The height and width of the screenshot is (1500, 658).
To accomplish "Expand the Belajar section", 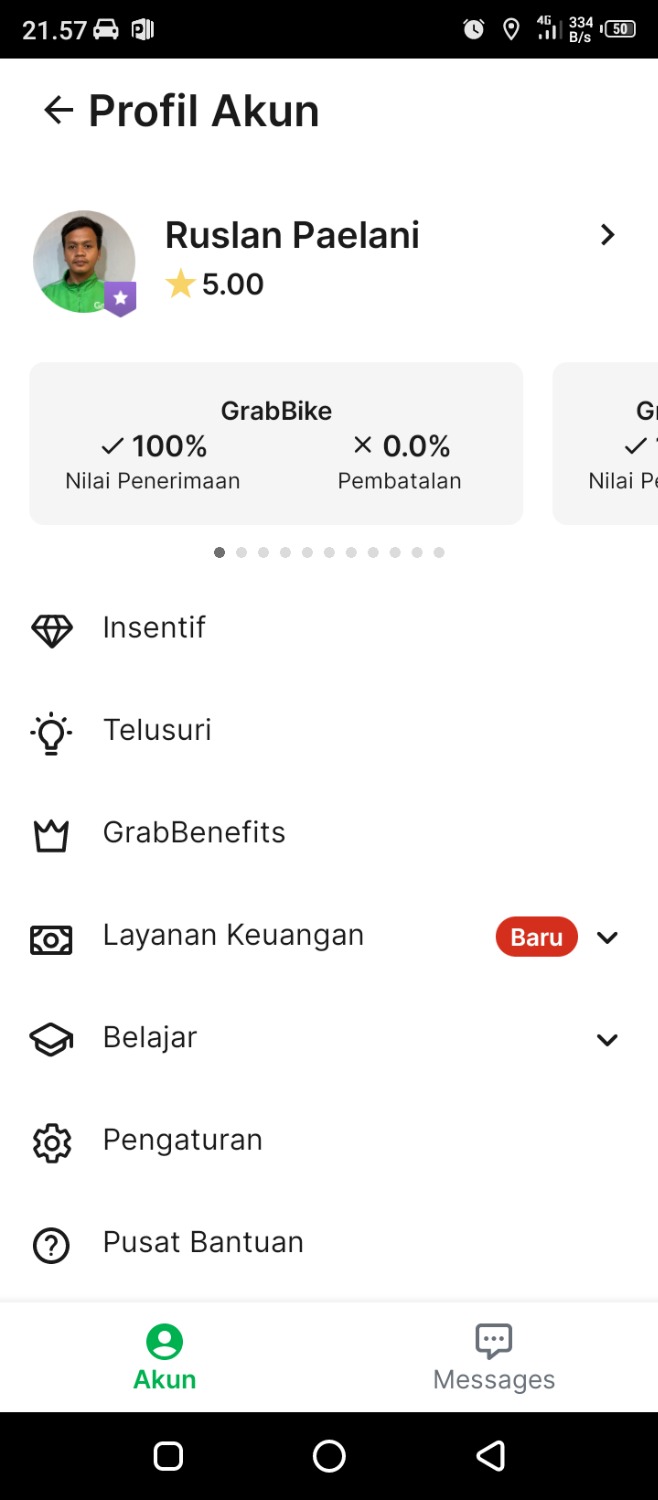I will point(607,1039).
